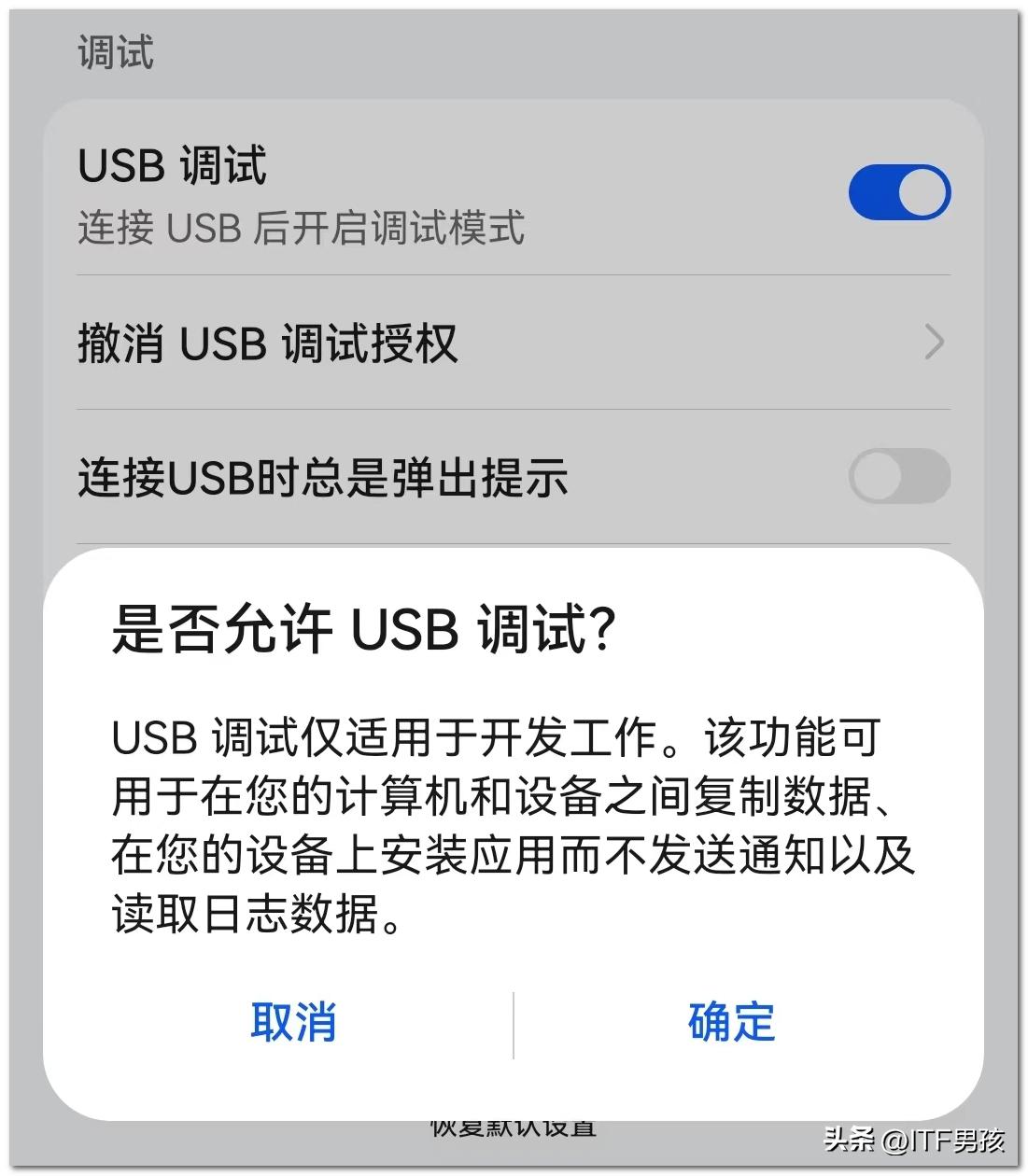Confirm USB debugging with 确定
1028x1176 pixels.
(729, 1023)
